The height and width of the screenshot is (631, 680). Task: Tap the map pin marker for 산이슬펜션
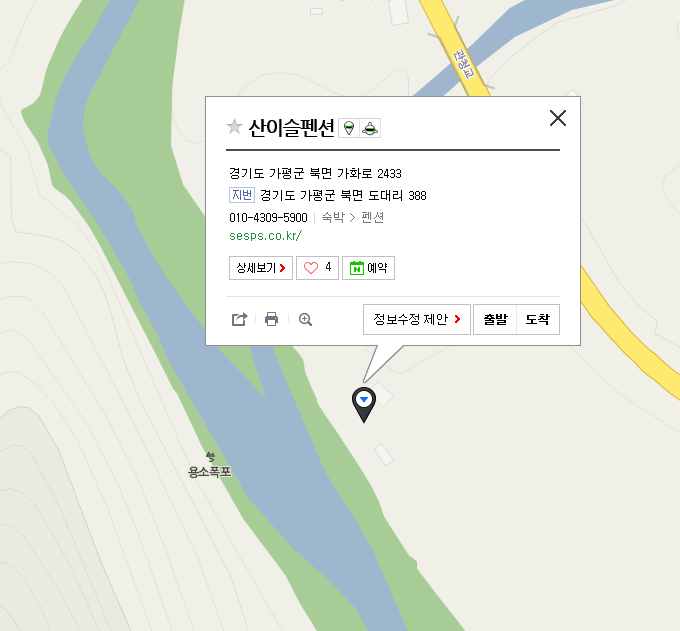[x=364, y=402]
